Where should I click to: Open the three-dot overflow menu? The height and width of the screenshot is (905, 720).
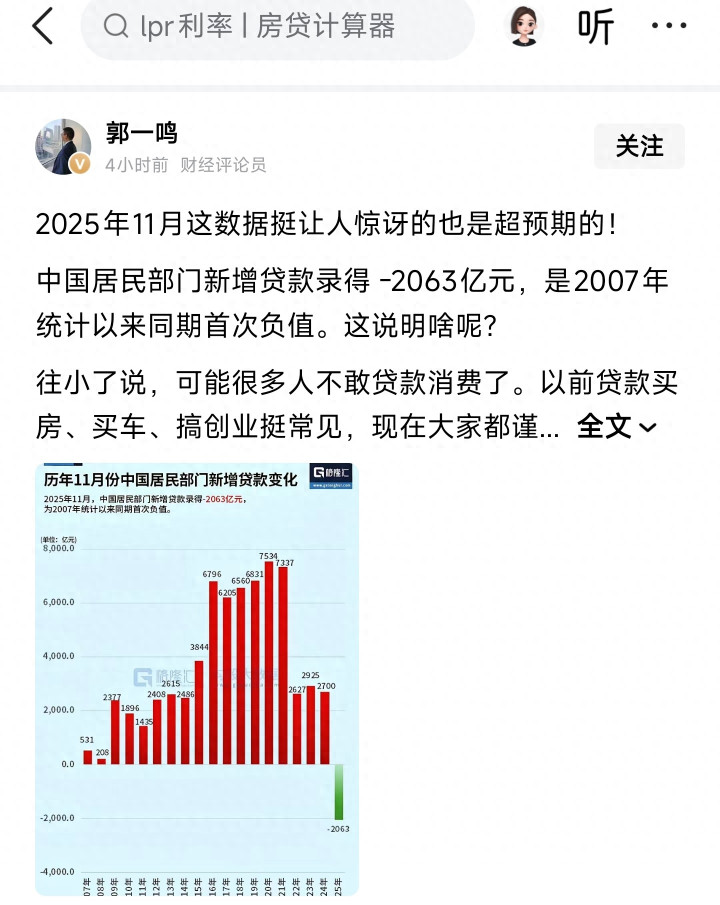pos(669,27)
